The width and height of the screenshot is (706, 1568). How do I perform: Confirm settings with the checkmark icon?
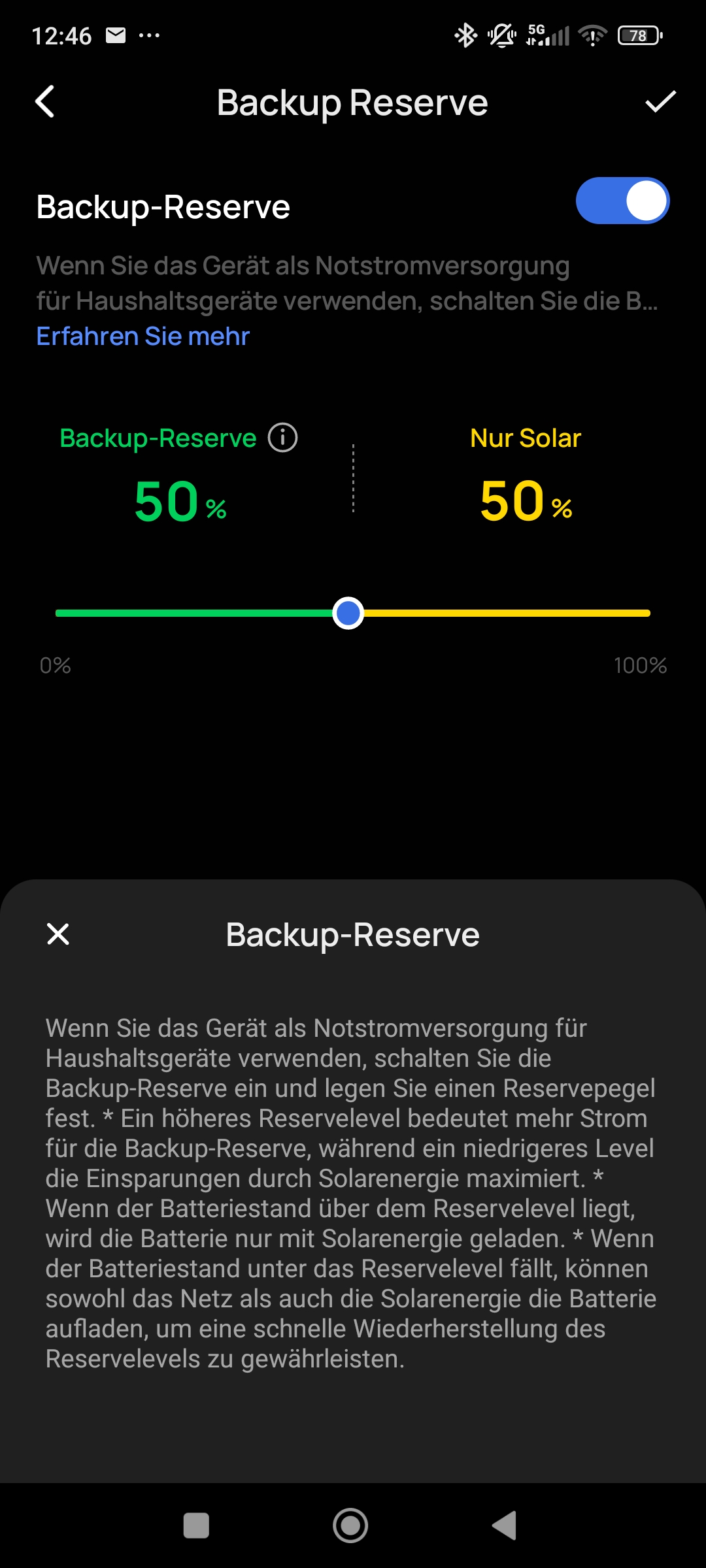coord(660,102)
